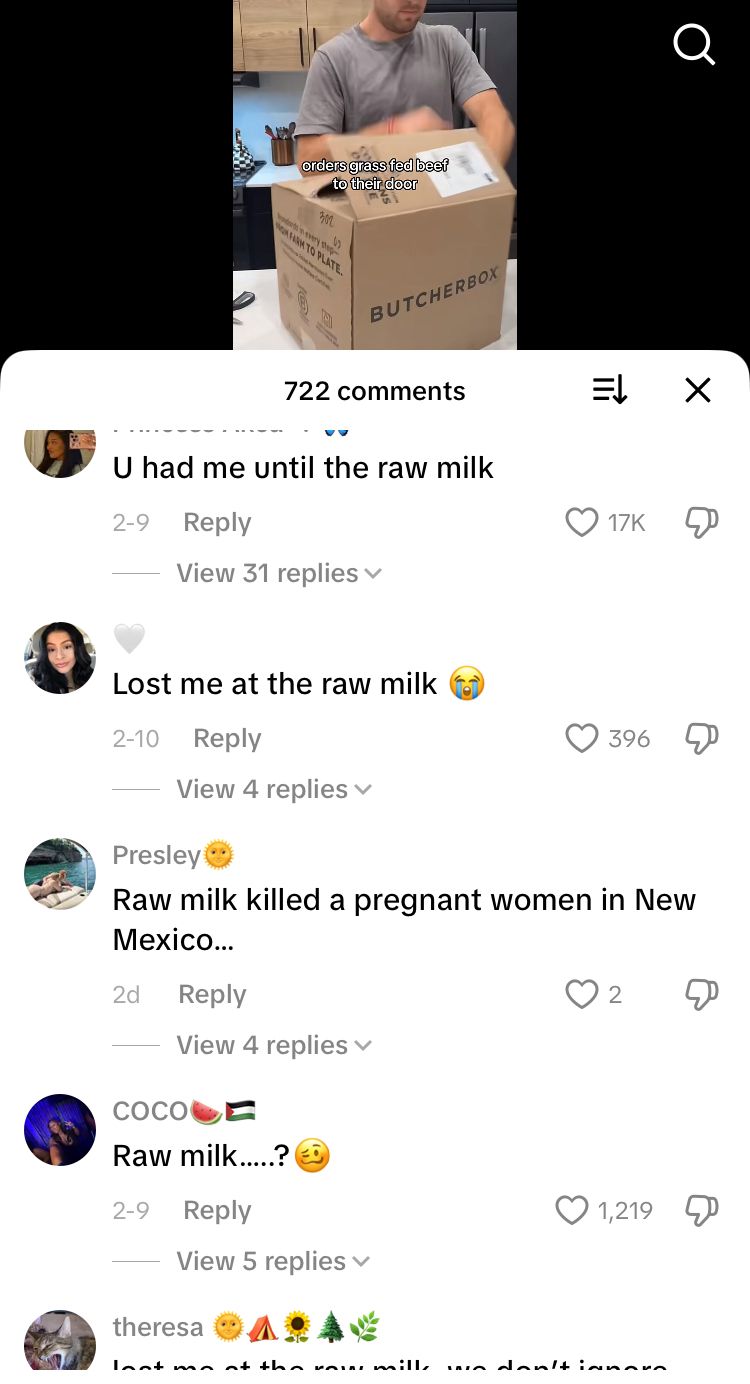Close the comments panel
The height and width of the screenshot is (1384, 750).
tap(698, 390)
